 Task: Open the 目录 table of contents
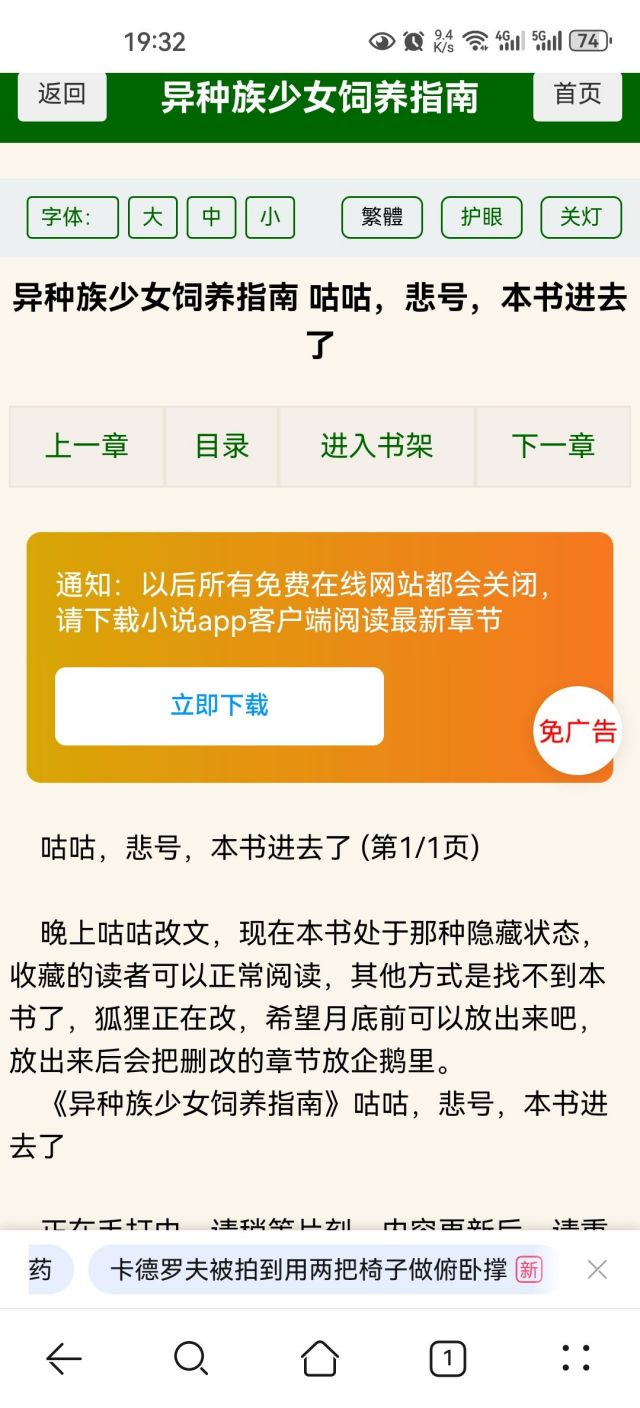click(222, 446)
